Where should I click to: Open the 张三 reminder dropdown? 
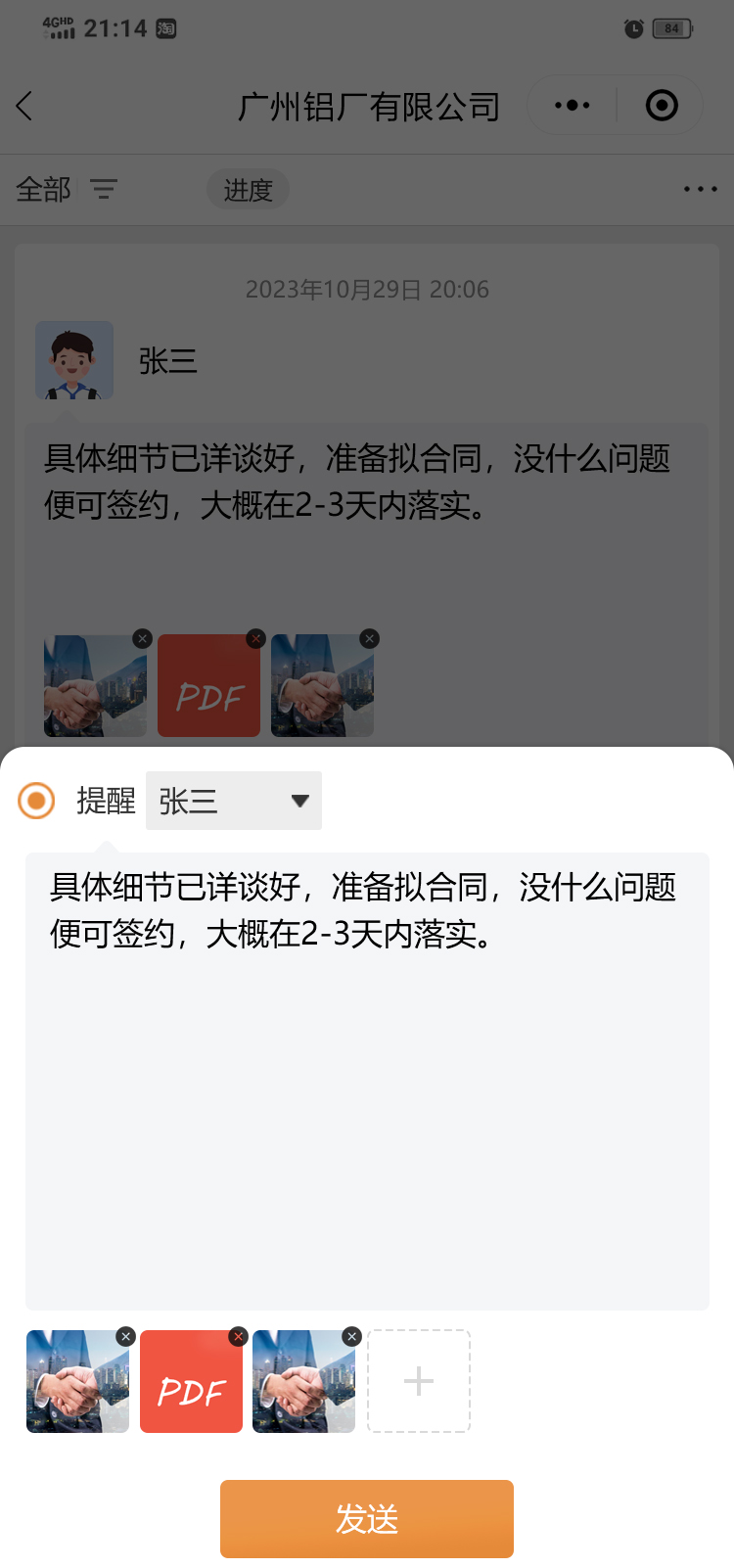(x=233, y=801)
